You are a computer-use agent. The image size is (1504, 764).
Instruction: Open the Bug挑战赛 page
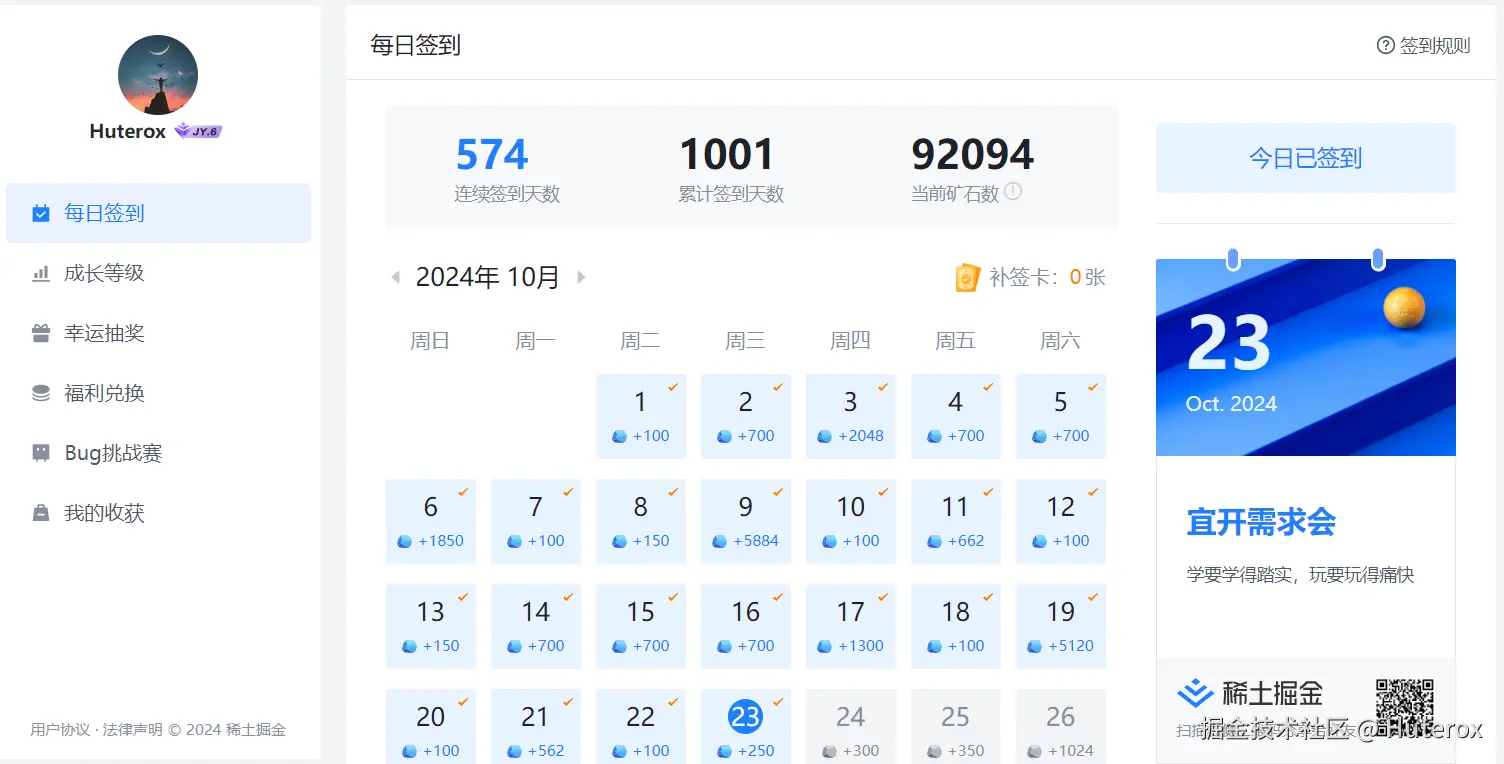coord(112,453)
